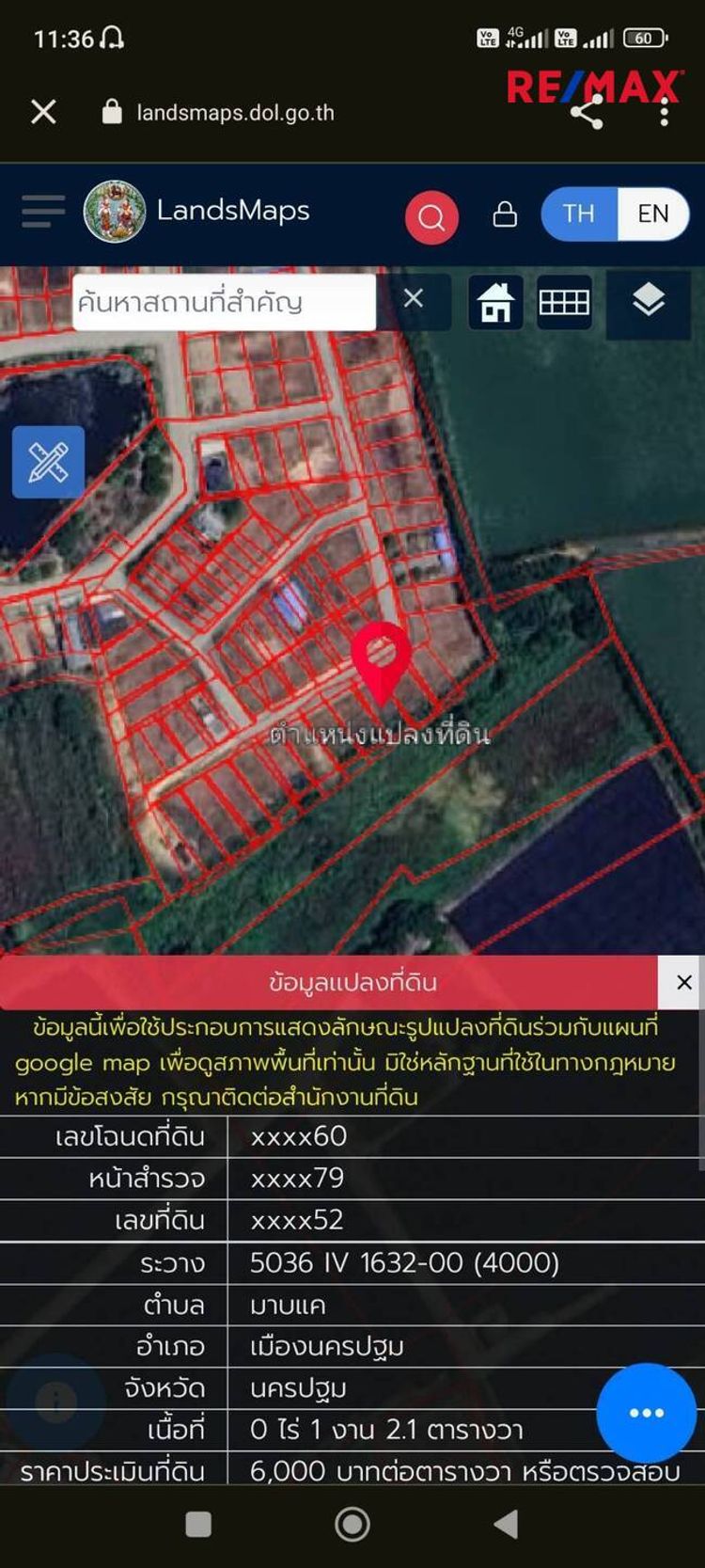This screenshot has height=1568, width=705.
Task: Open the lock login icon
Action: [505, 214]
